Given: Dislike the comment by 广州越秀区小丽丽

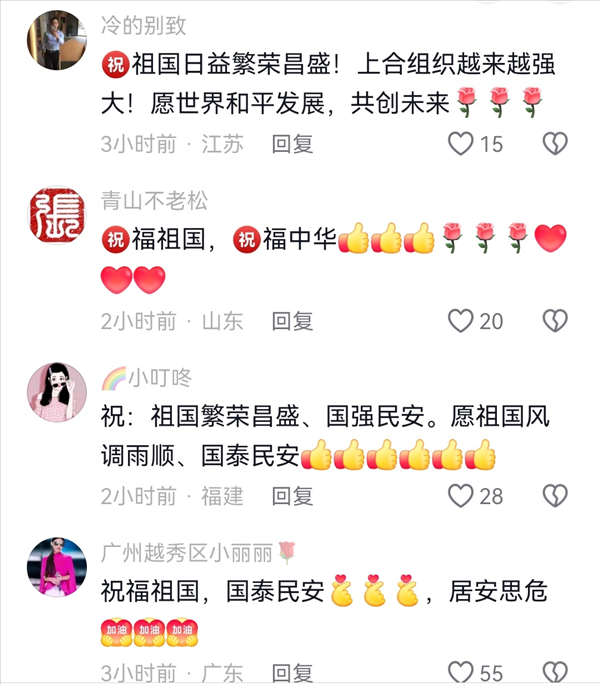Looking at the screenshot, I should tap(554, 672).
